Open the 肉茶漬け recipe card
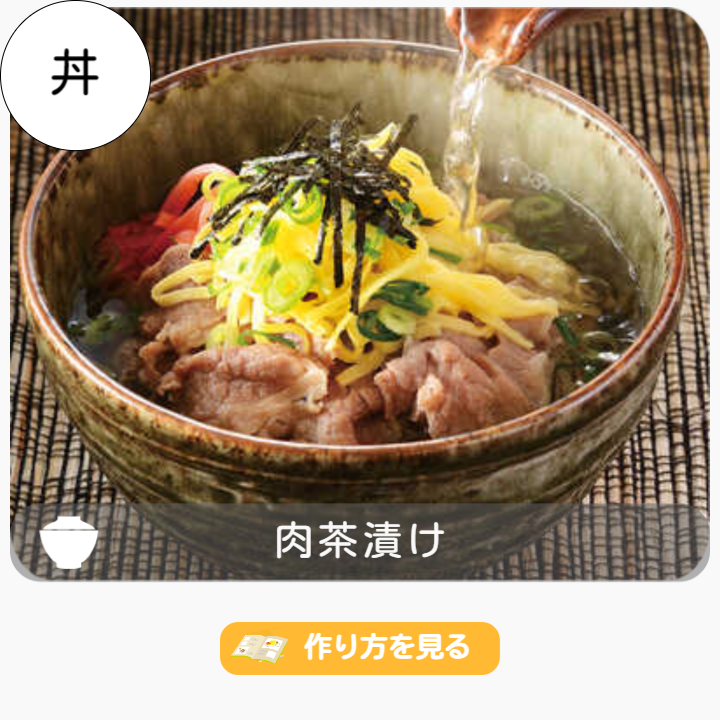Viewport: 720px width, 720px height. [360, 300]
